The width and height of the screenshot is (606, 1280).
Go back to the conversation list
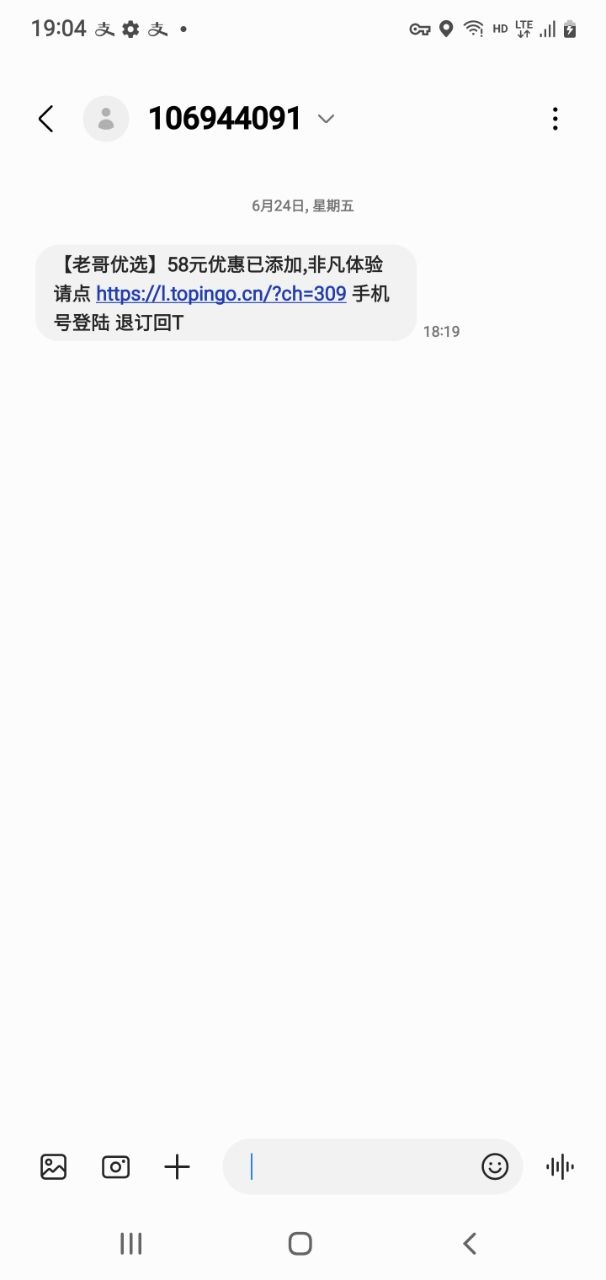[x=46, y=119]
